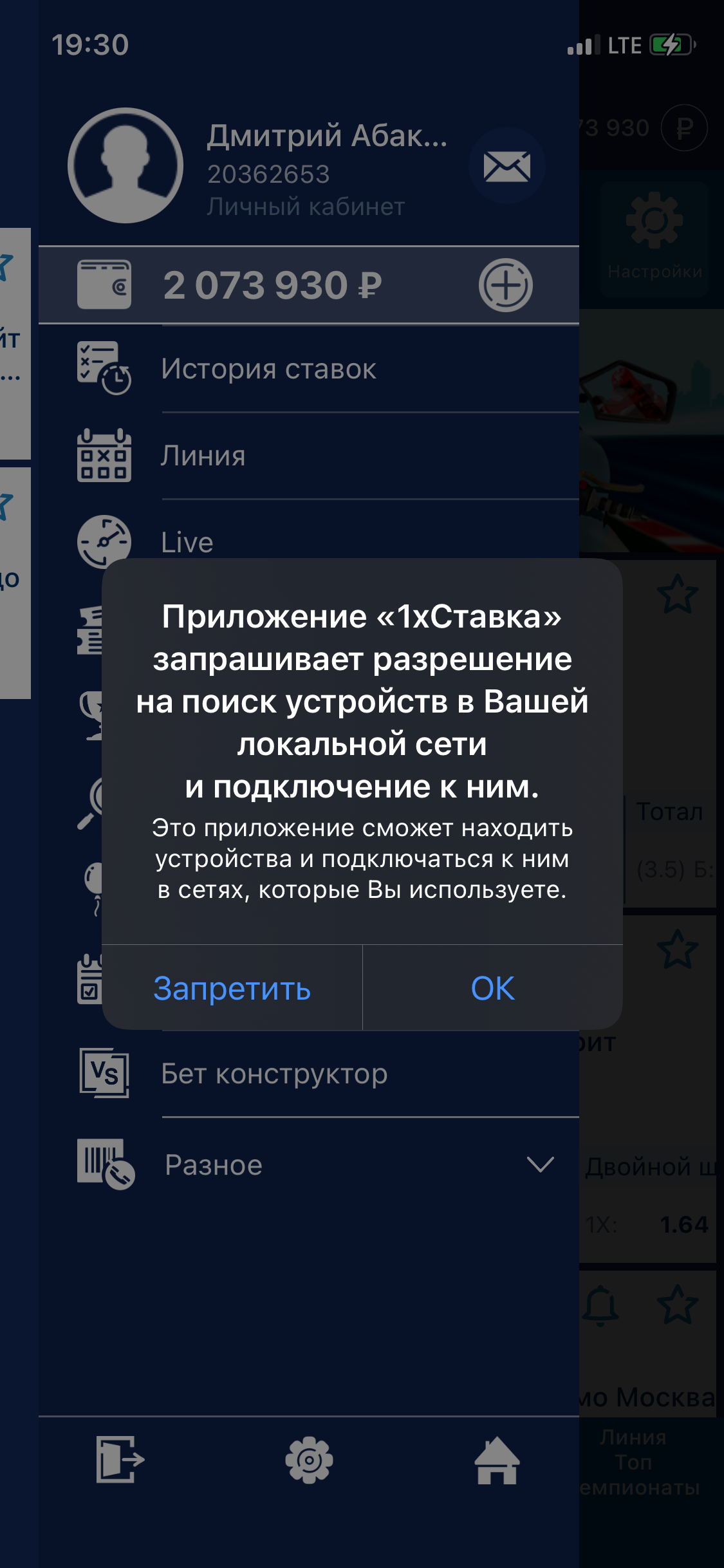
Task: Open История ставок
Action: pyautogui.click(x=268, y=369)
